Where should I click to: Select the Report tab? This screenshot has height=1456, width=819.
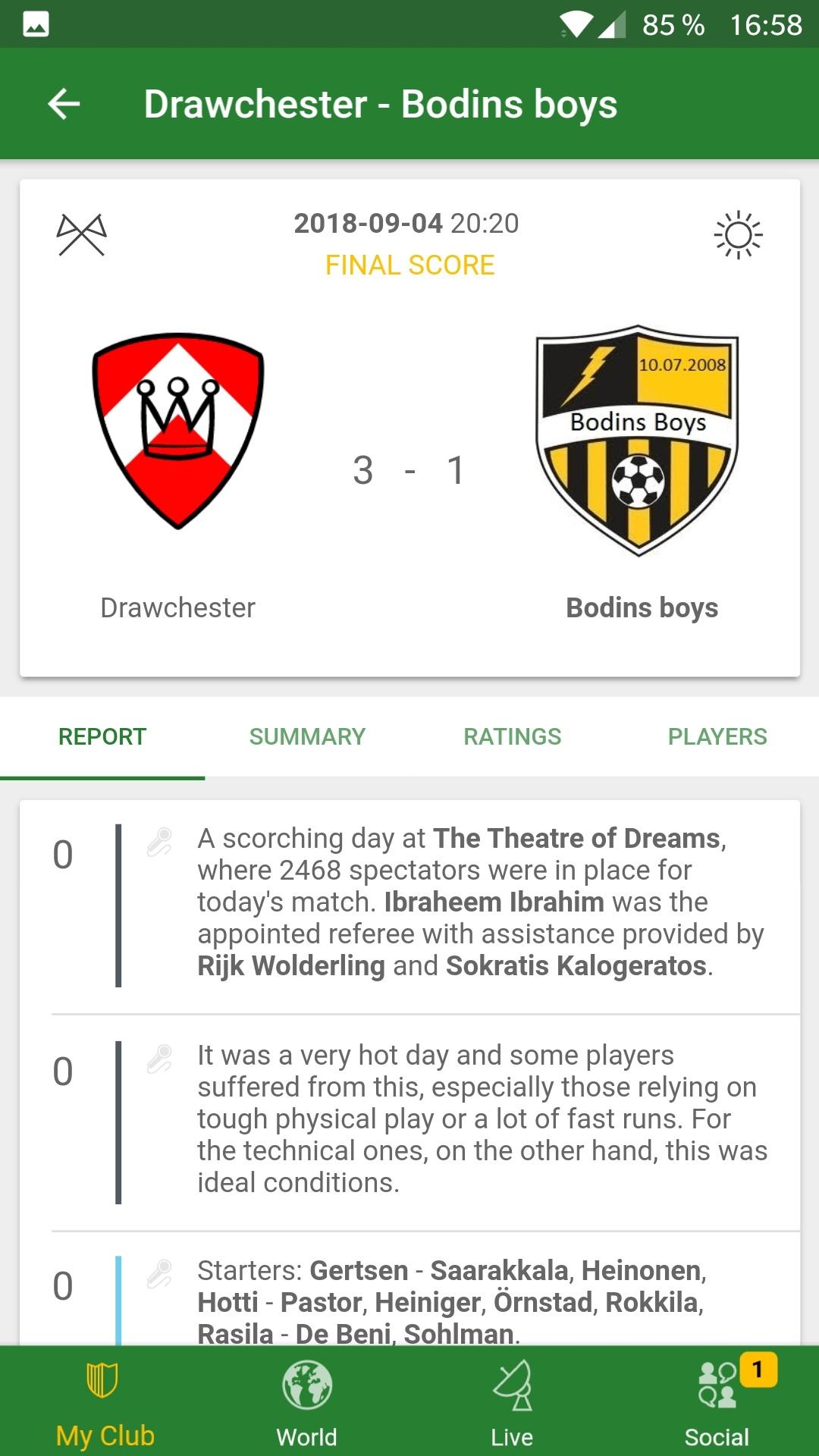pyautogui.click(x=102, y=736)
